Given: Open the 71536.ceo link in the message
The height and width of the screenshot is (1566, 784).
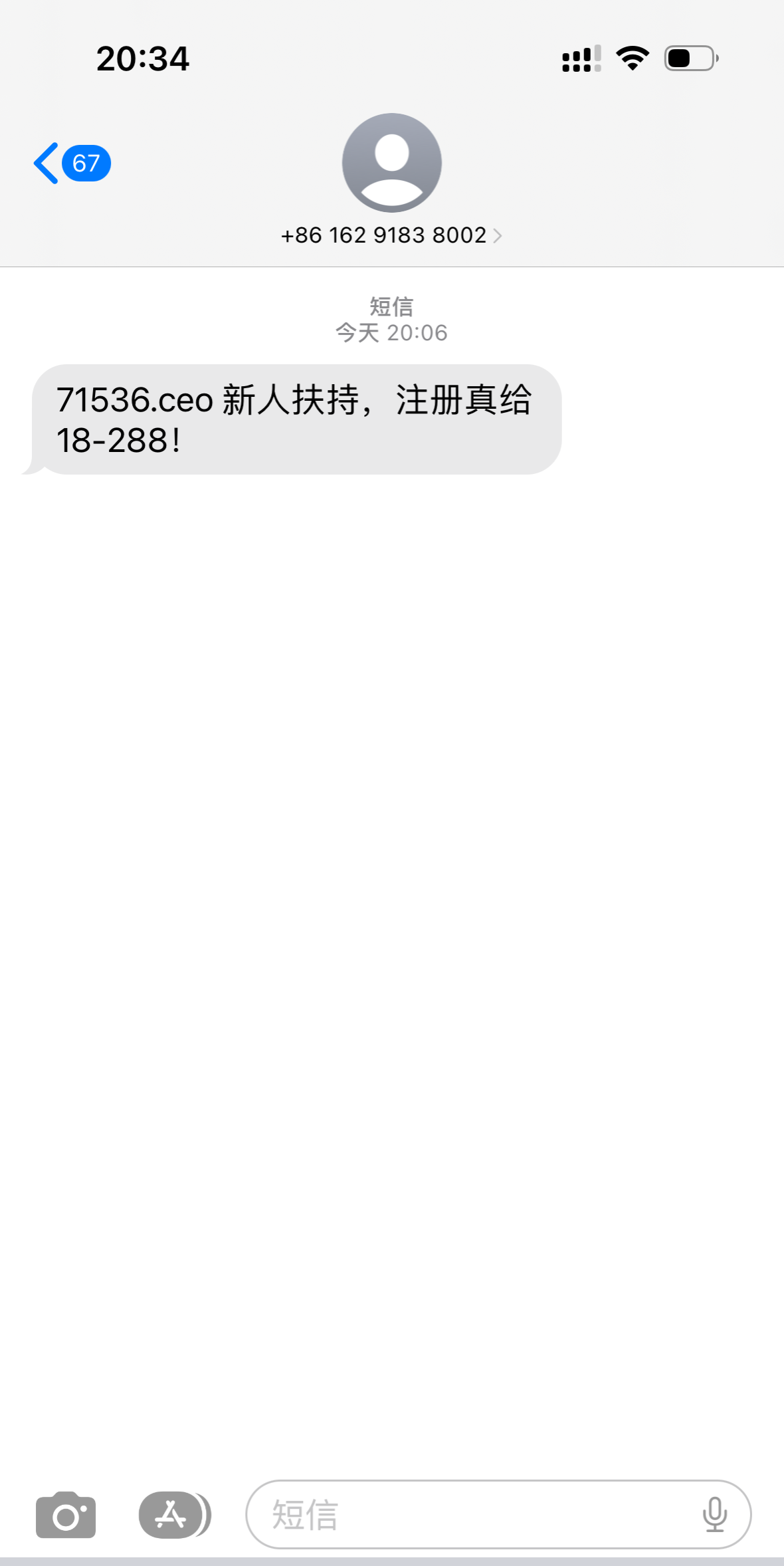Looking at the screenshot, I should [x=135, y=401].
